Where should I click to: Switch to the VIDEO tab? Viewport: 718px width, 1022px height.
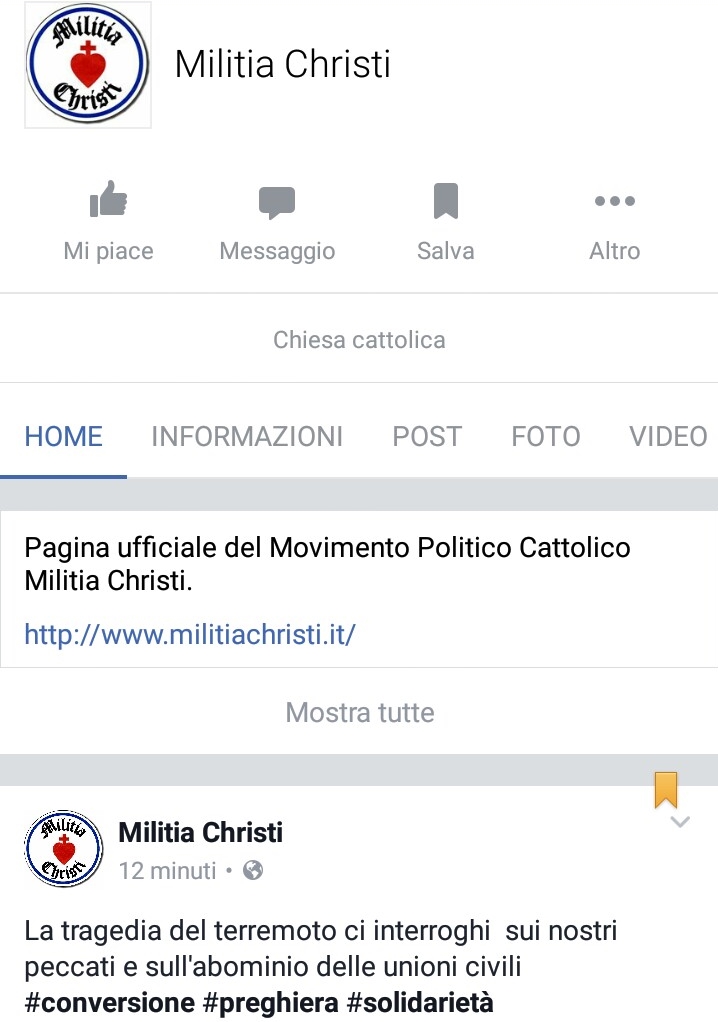667,436
